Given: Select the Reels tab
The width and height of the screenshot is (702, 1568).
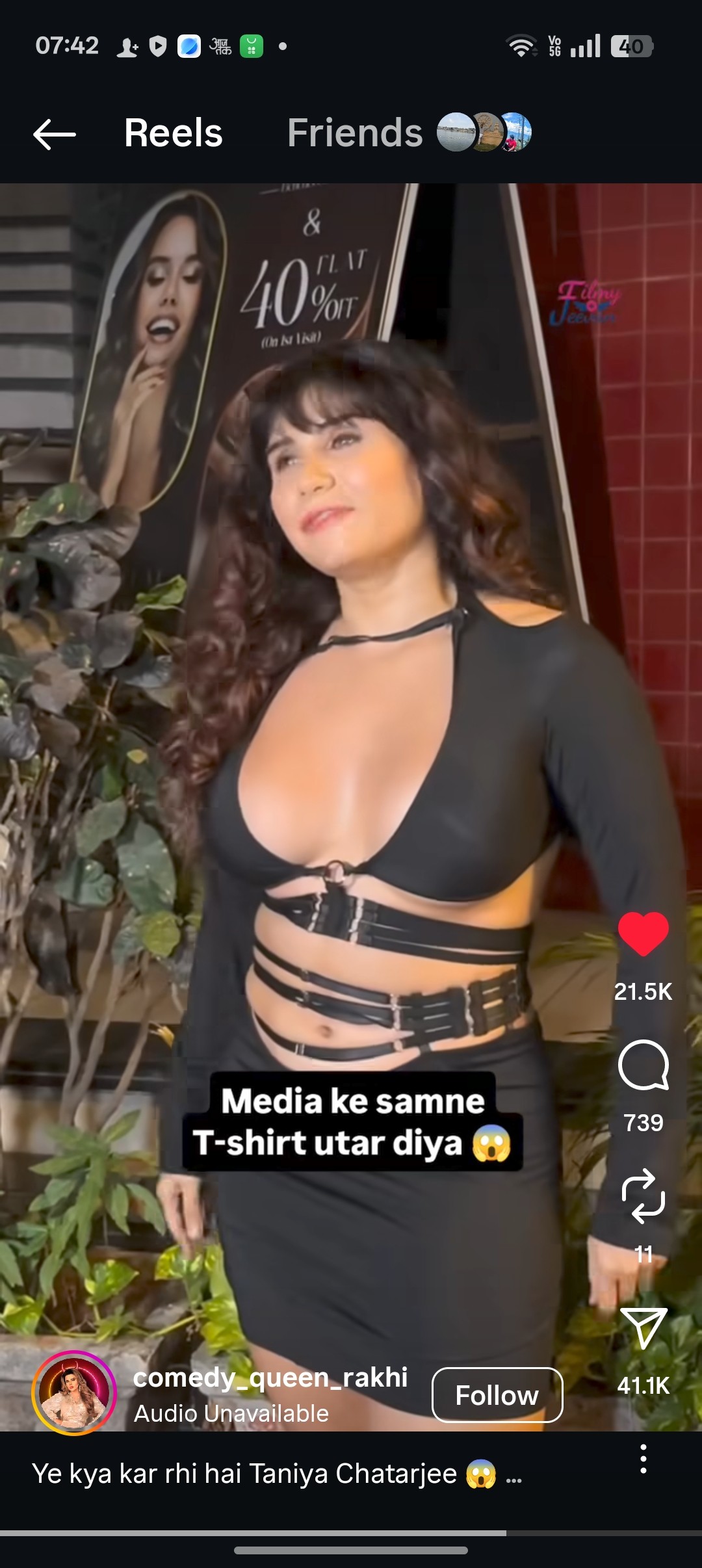Looking at the screenshot, I should click(173, 133).
